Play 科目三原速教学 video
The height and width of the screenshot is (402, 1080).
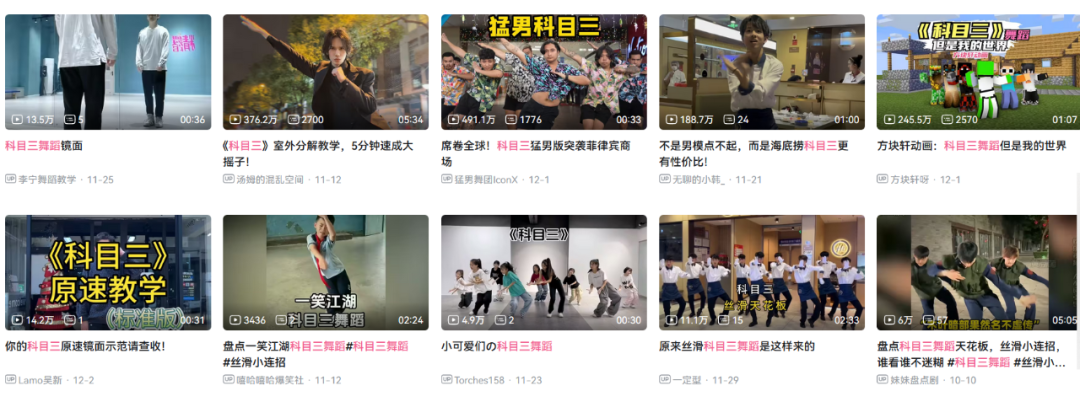[x=108, y=272]
